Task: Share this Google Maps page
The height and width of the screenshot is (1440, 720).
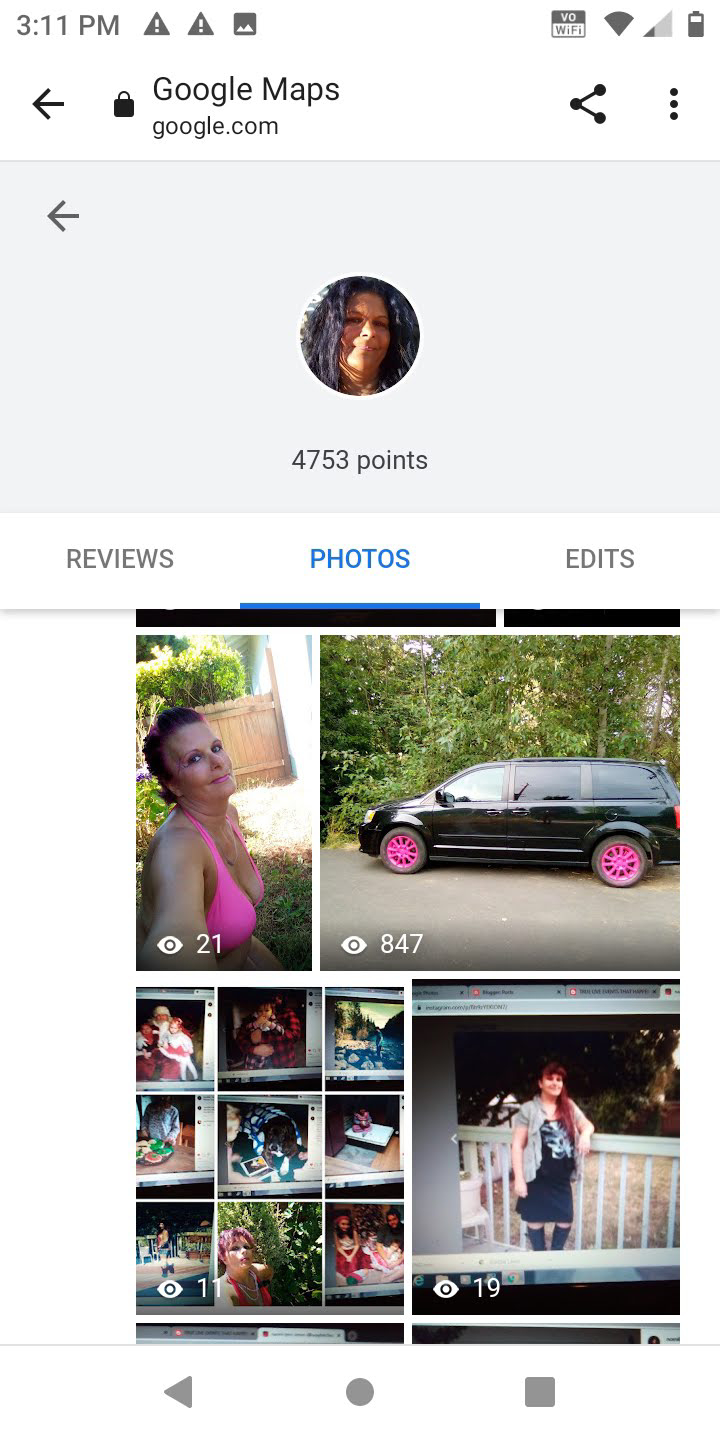Action: [x=588, y=104]
